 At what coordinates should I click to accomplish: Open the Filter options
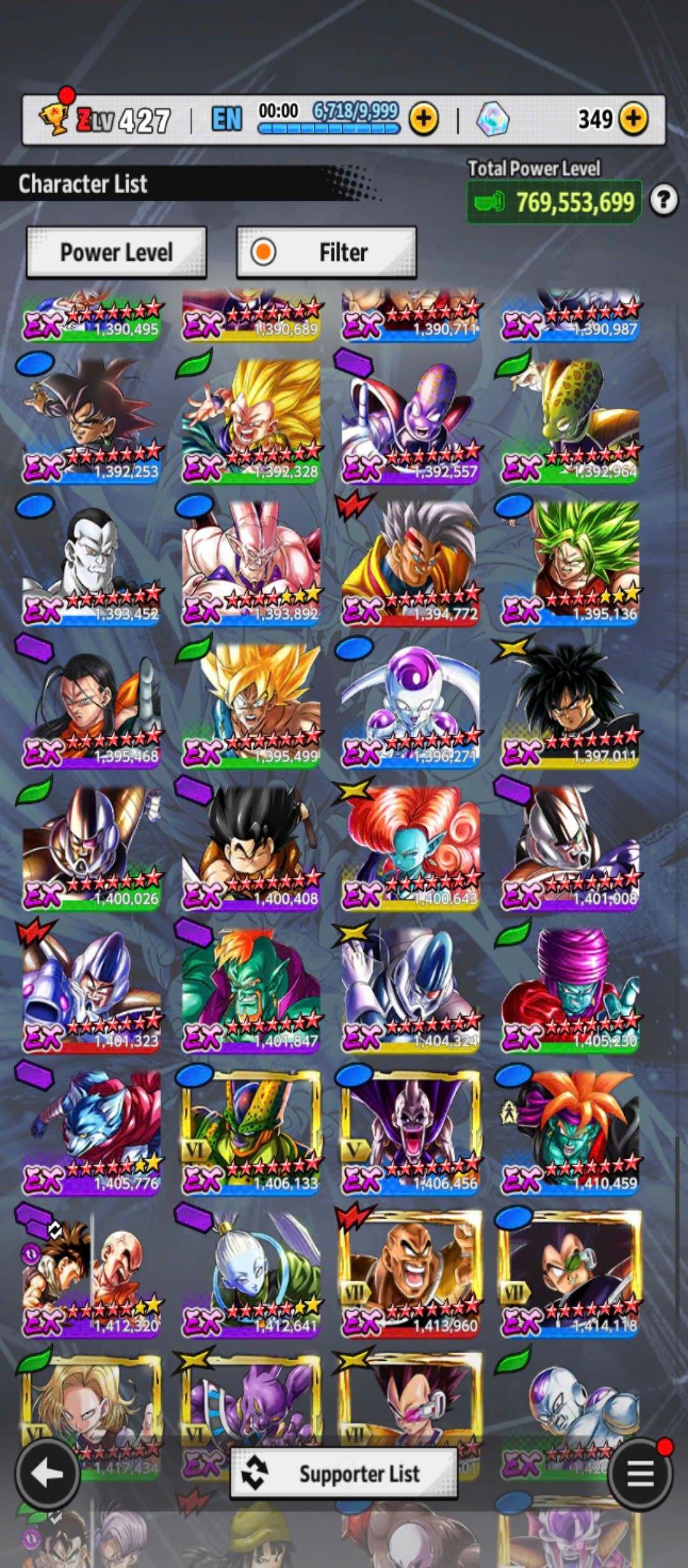pos(326,252)
